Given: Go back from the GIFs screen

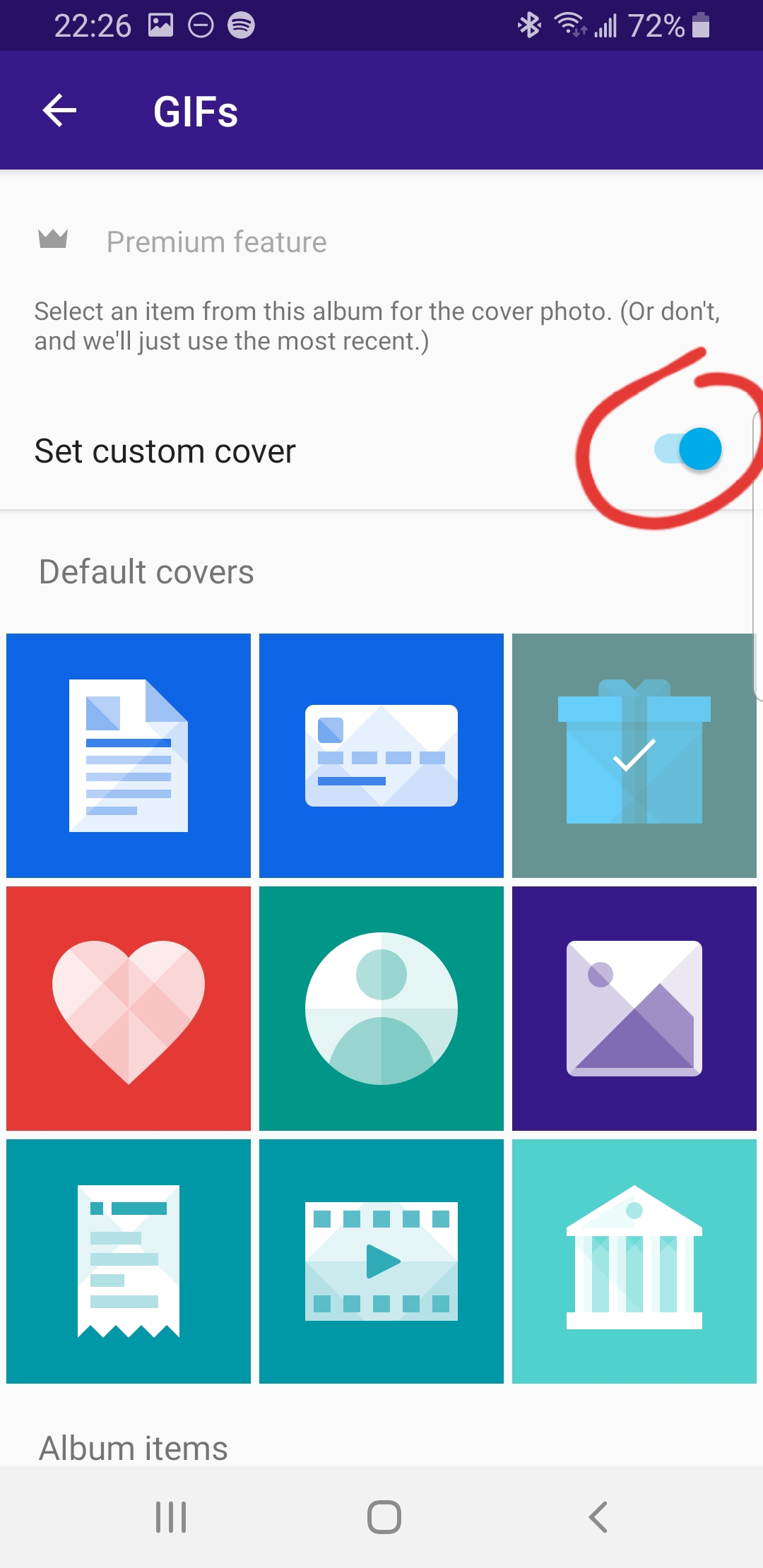Looking at the screenshot, I should click(x=59, y=111).
